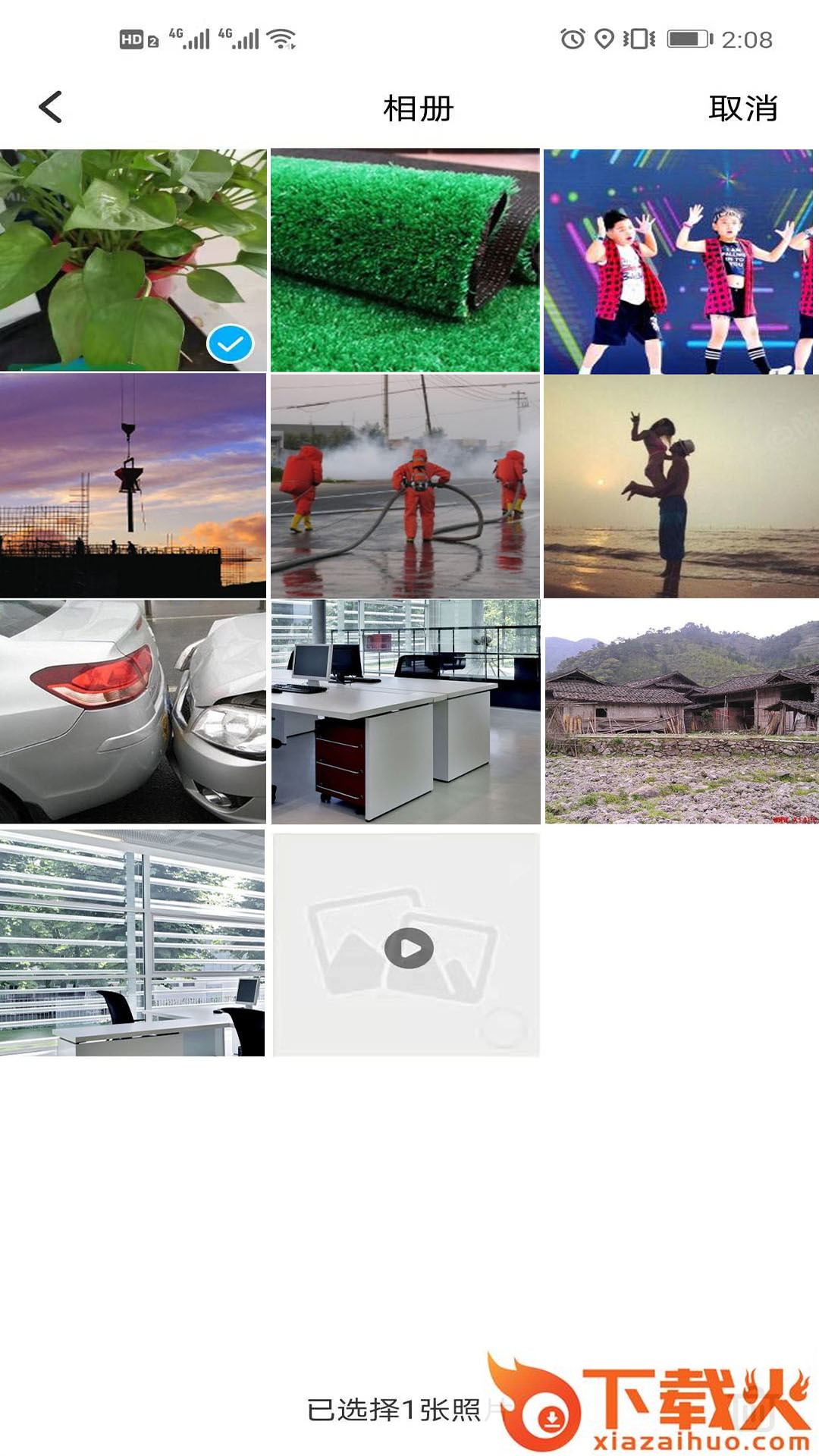Select the green artificial turf photo

(x=405, y=260)
